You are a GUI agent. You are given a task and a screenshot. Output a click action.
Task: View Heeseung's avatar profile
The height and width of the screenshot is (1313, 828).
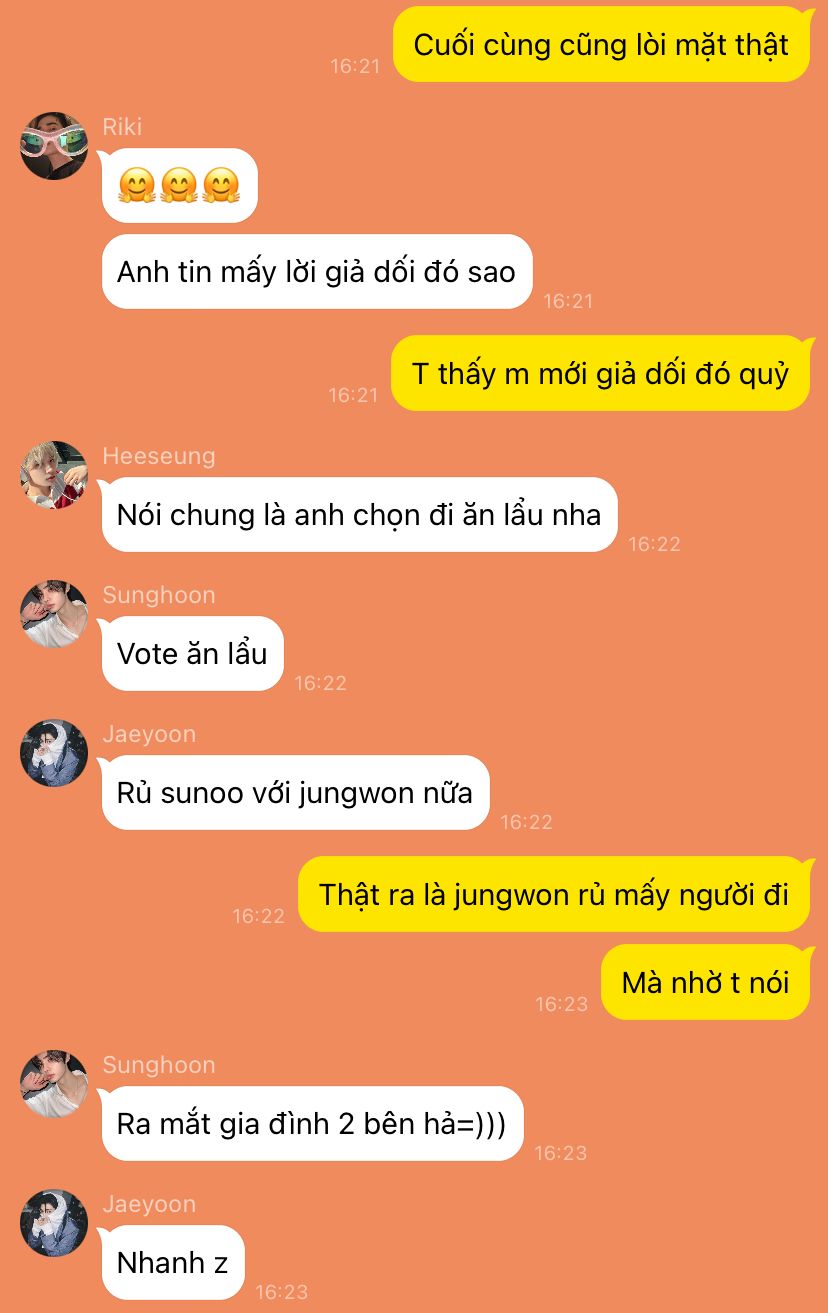[x=54, y=475]
